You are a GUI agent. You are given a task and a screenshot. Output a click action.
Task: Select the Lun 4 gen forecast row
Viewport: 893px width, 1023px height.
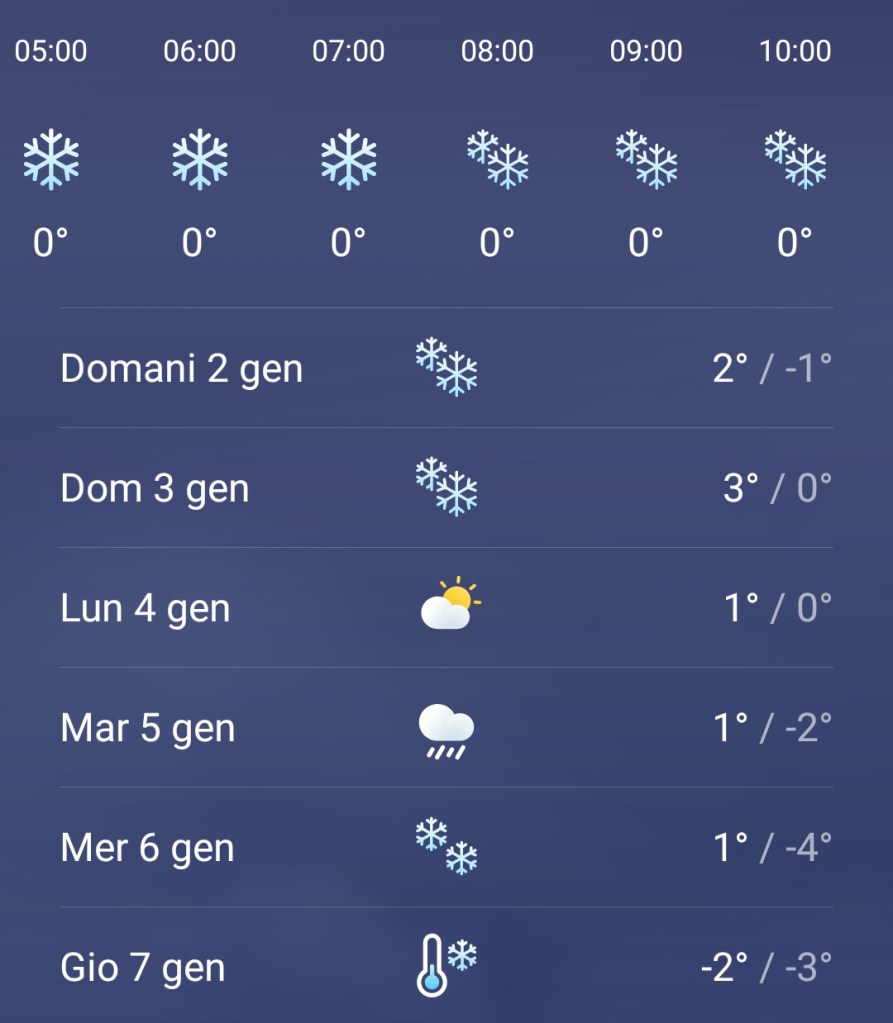[445, 608]
